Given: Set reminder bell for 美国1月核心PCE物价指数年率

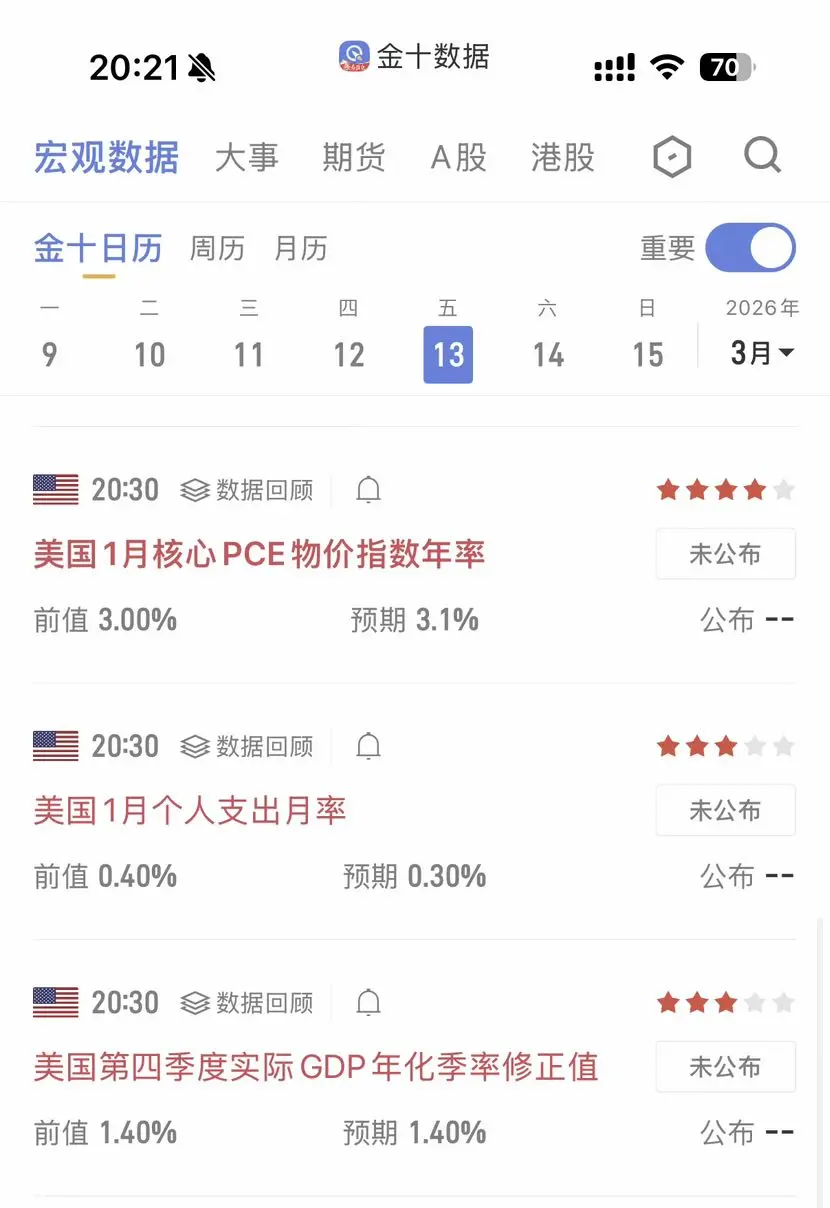Looking at the screenshot, I should pos(369,490).
